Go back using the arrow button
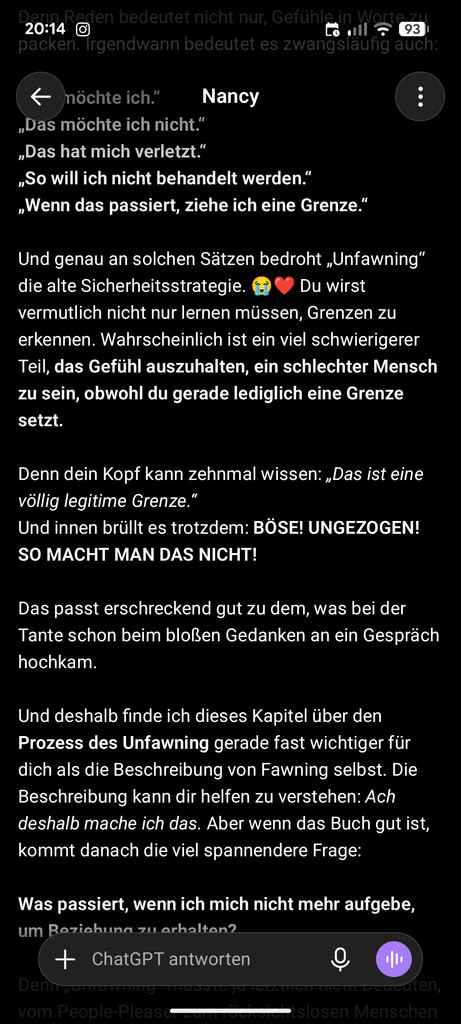Viewport: 461px width, 1024px height. tap(40, 97)
